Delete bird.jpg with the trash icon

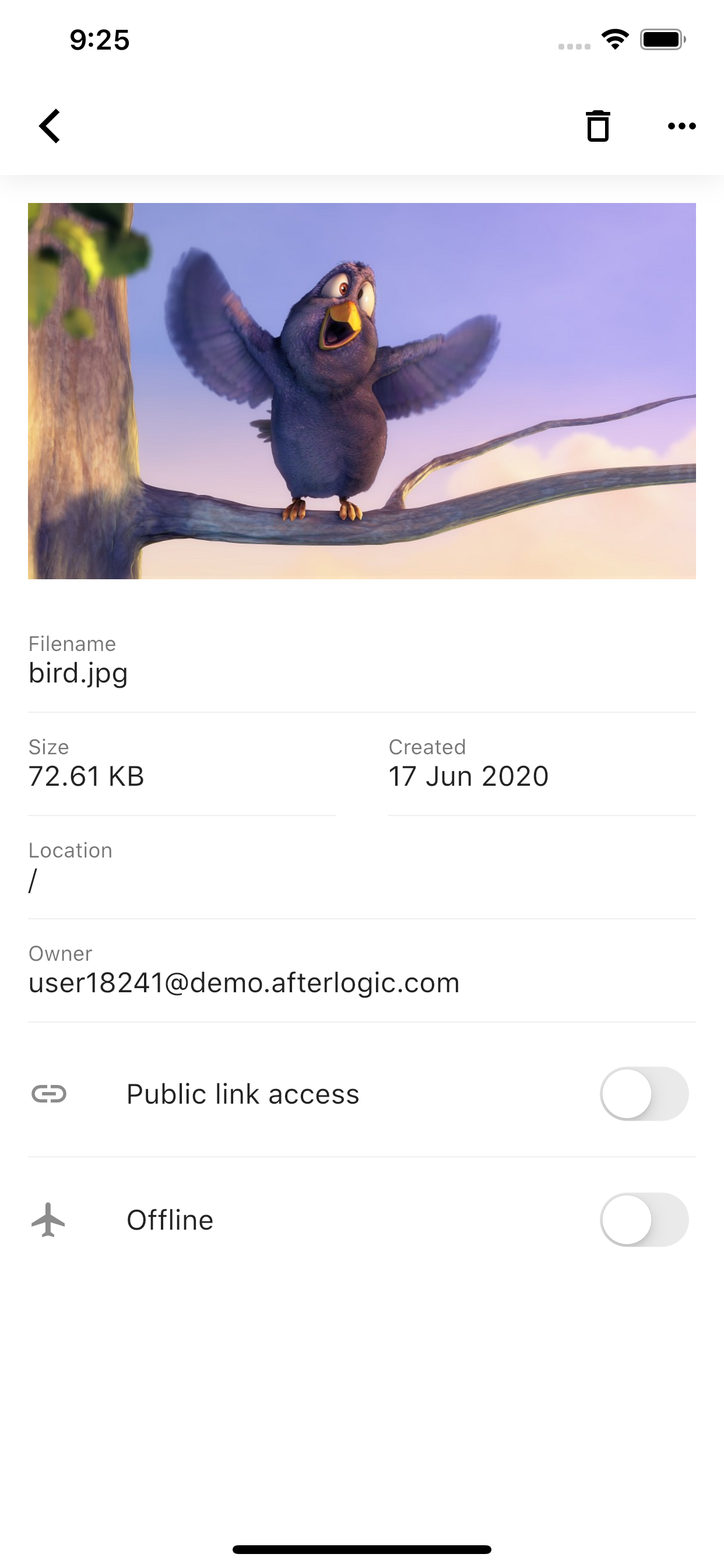coord(598,126)
